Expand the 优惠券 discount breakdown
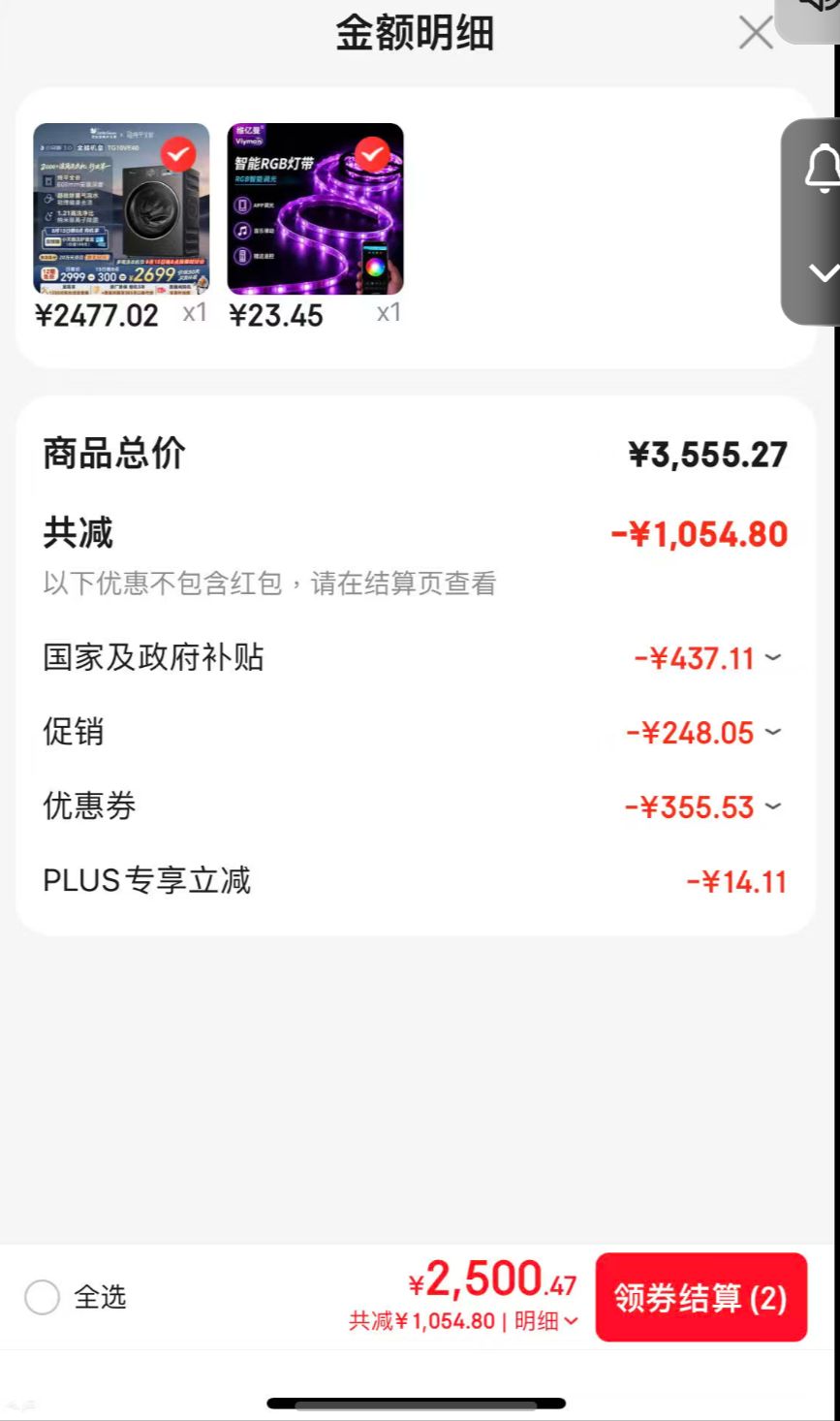 (702, 806)
